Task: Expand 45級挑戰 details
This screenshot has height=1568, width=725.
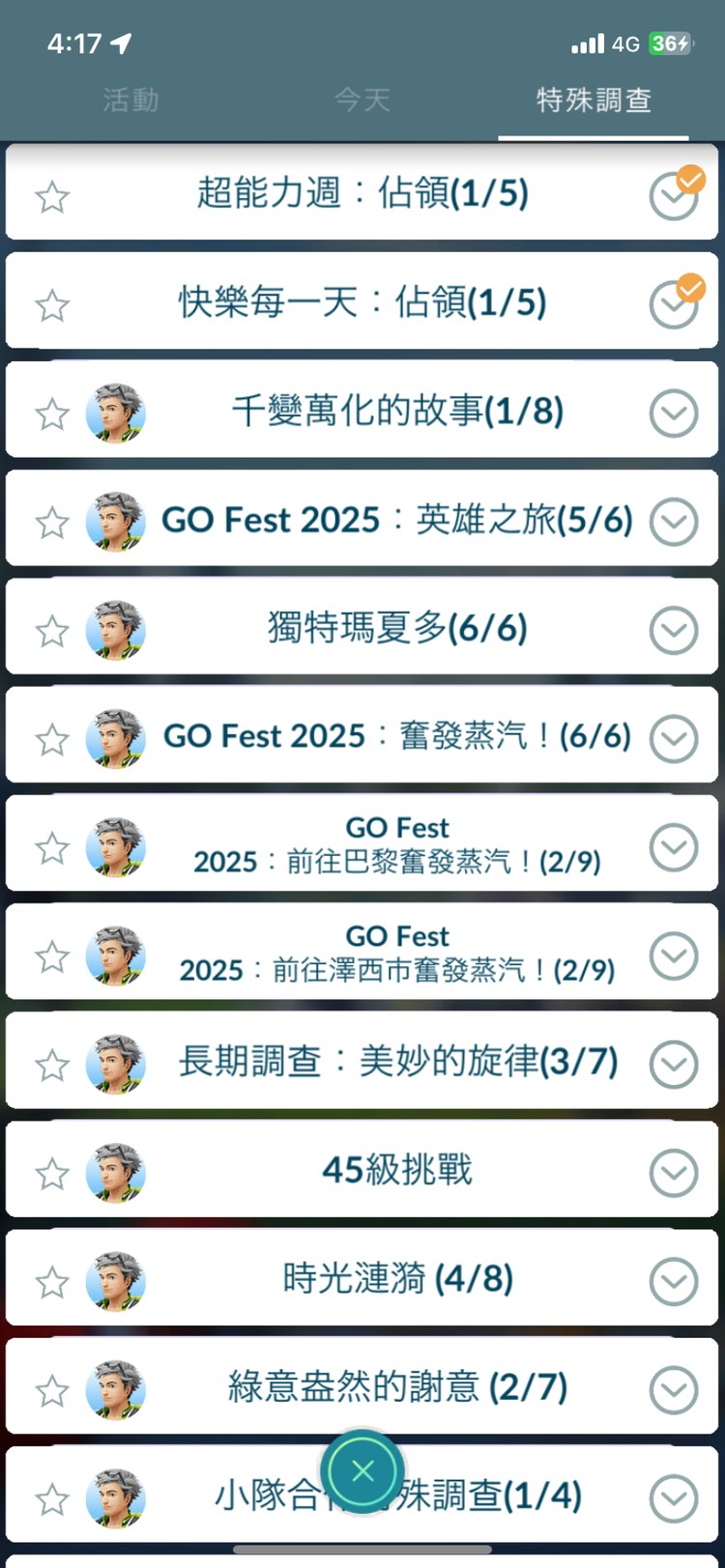Action: tap(674, 1172)
